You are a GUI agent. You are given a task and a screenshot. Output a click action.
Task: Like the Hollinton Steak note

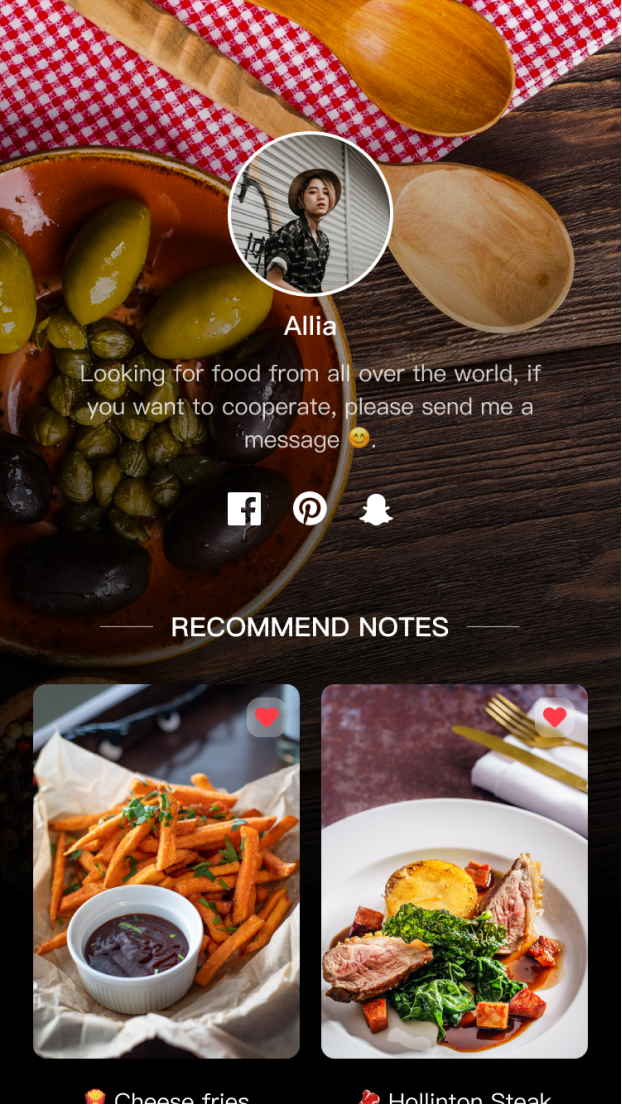click(554, 717)
